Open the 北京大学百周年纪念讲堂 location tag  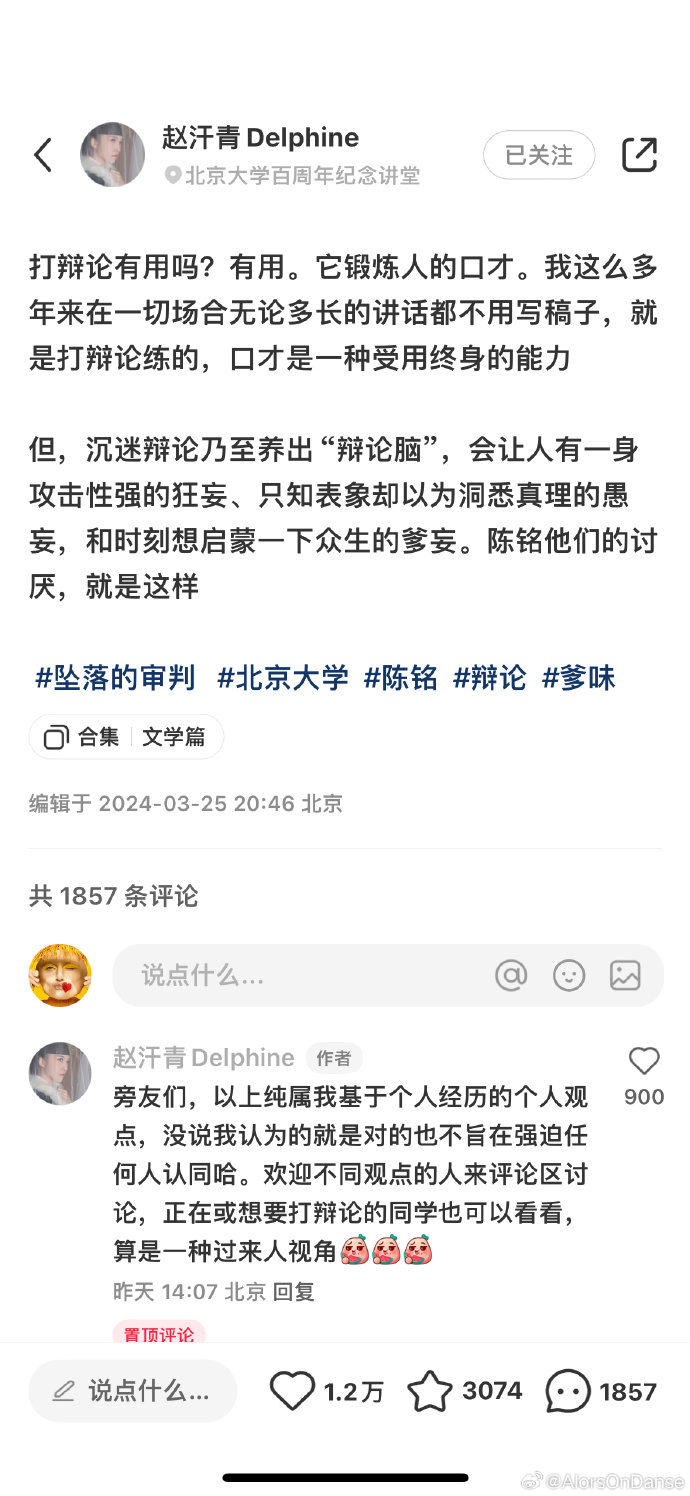[300, 176]
